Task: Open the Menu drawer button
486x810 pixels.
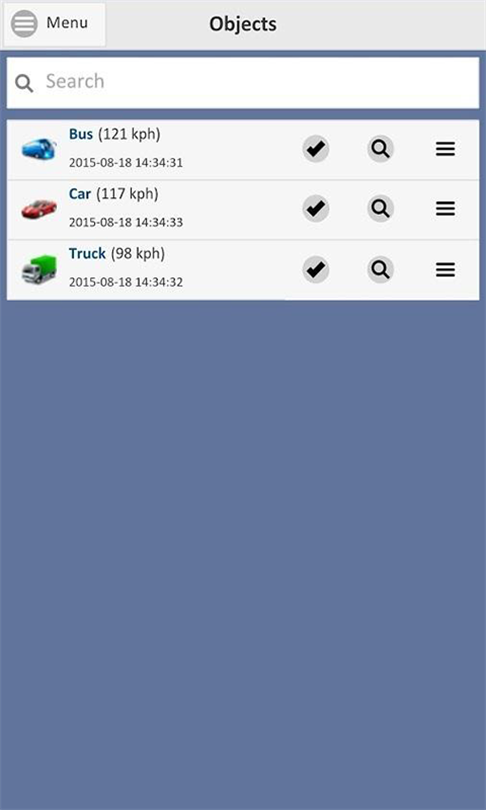Action: click(x=54, y=24)
